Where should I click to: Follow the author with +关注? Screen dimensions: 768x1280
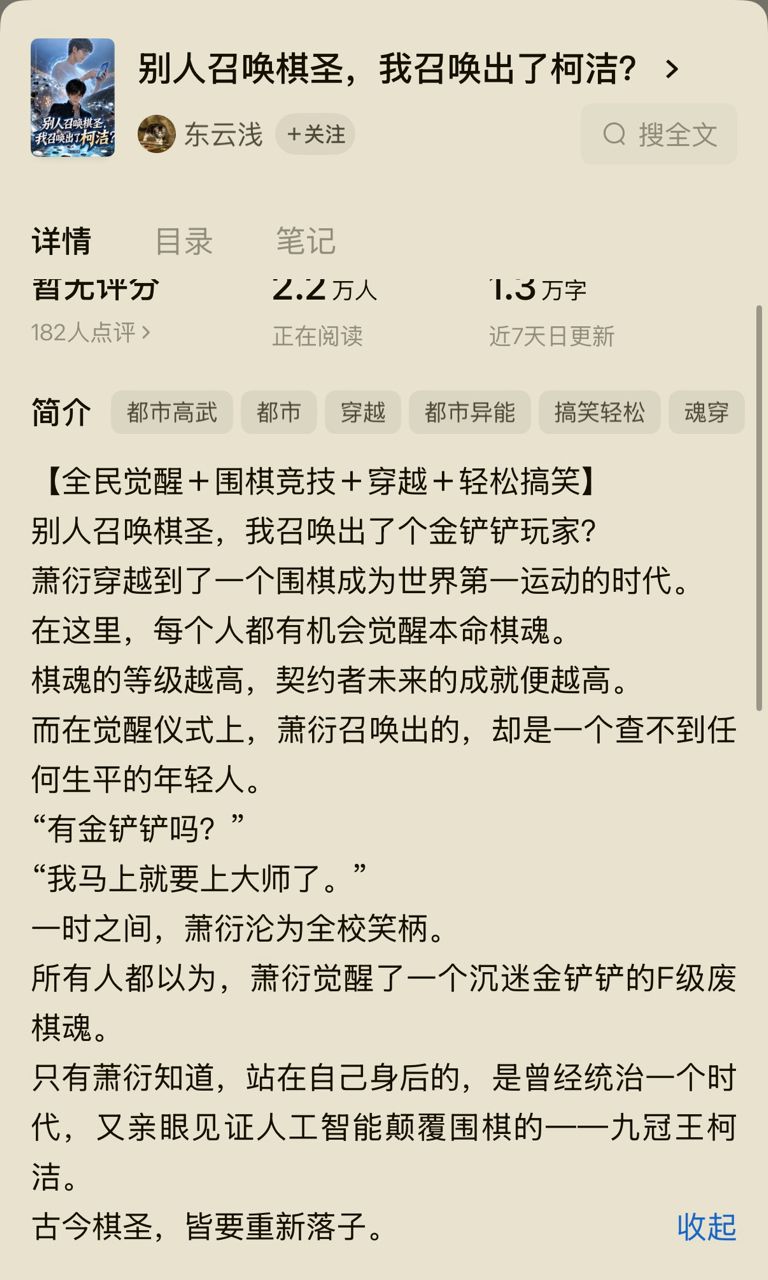click(316, 134)
